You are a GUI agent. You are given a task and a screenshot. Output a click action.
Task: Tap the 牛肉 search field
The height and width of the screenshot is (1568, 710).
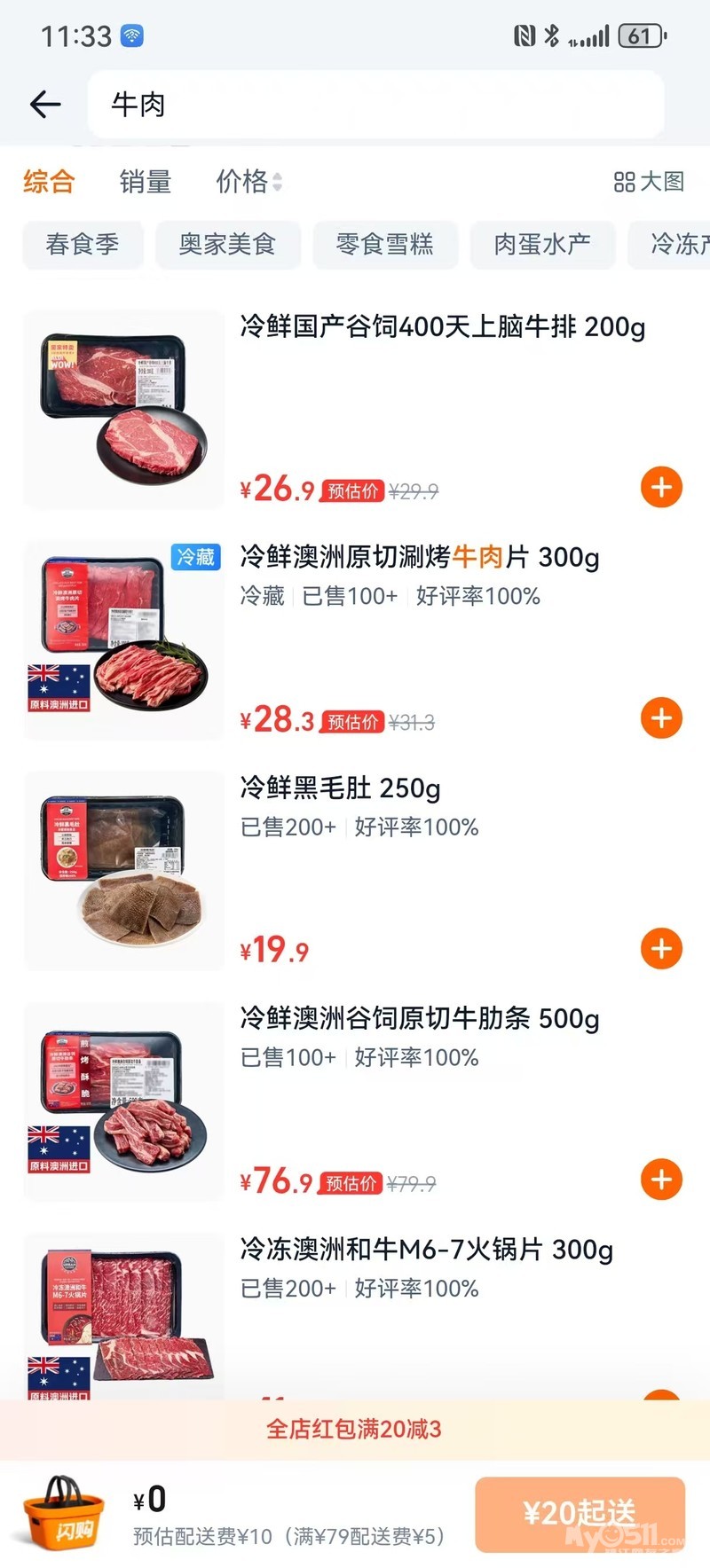[375, 105]
